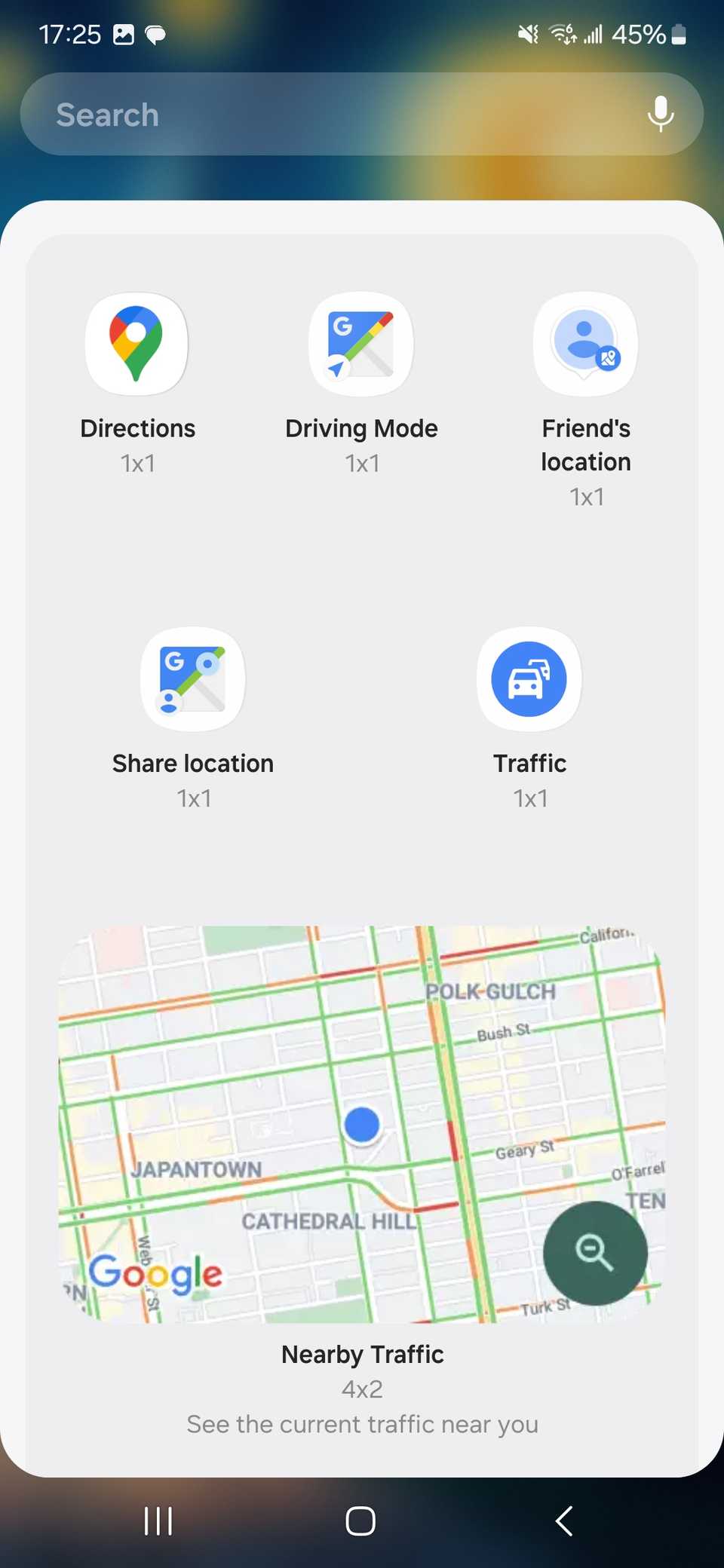Select the Traffic widget icon

pyautogui.click(x=529, y=678)
